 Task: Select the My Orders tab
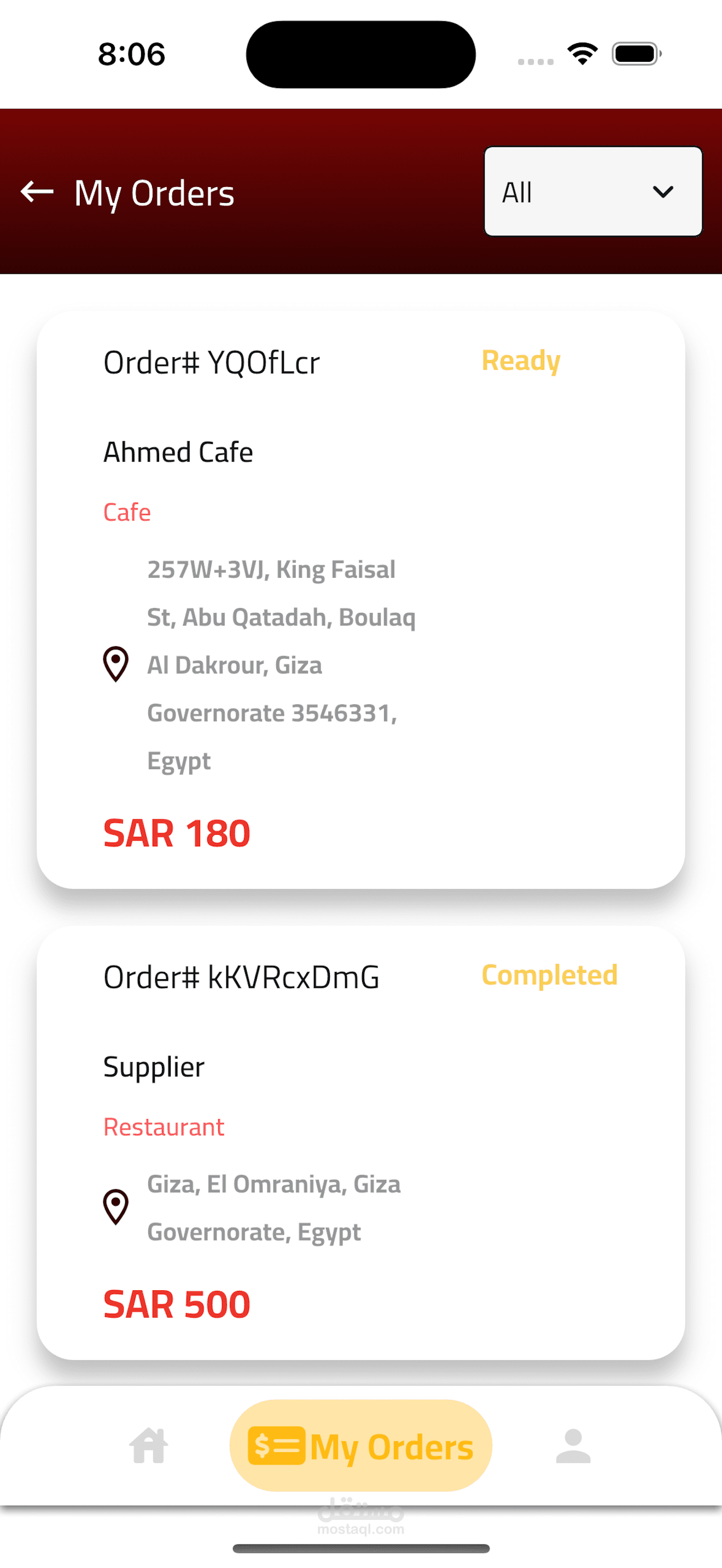[x=360, y=1445]
